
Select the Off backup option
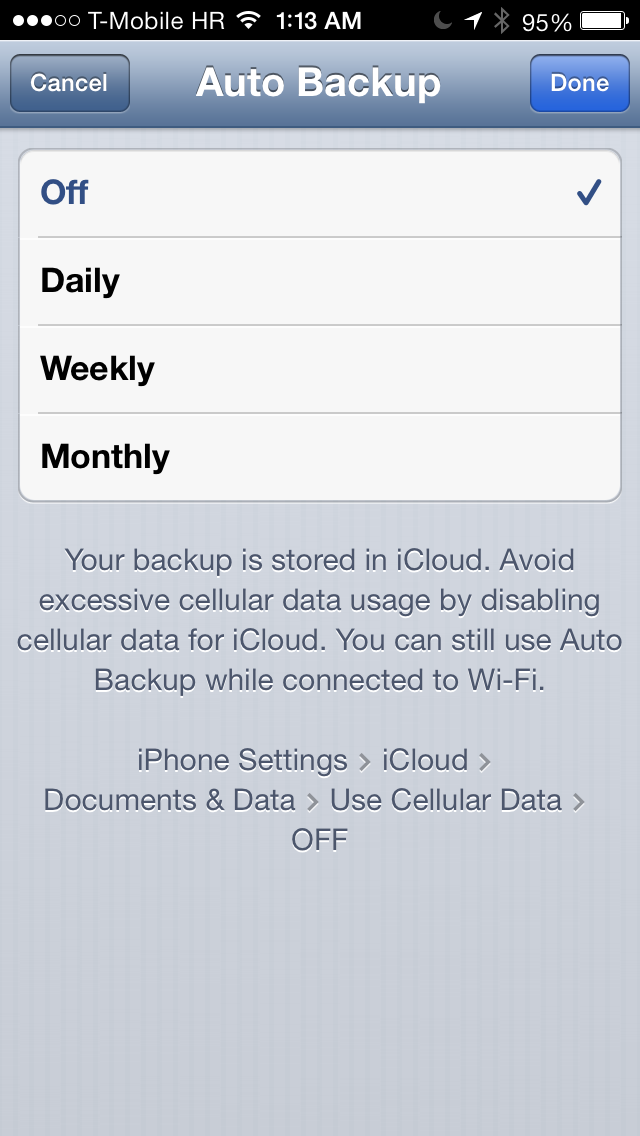tap(320, 193)
